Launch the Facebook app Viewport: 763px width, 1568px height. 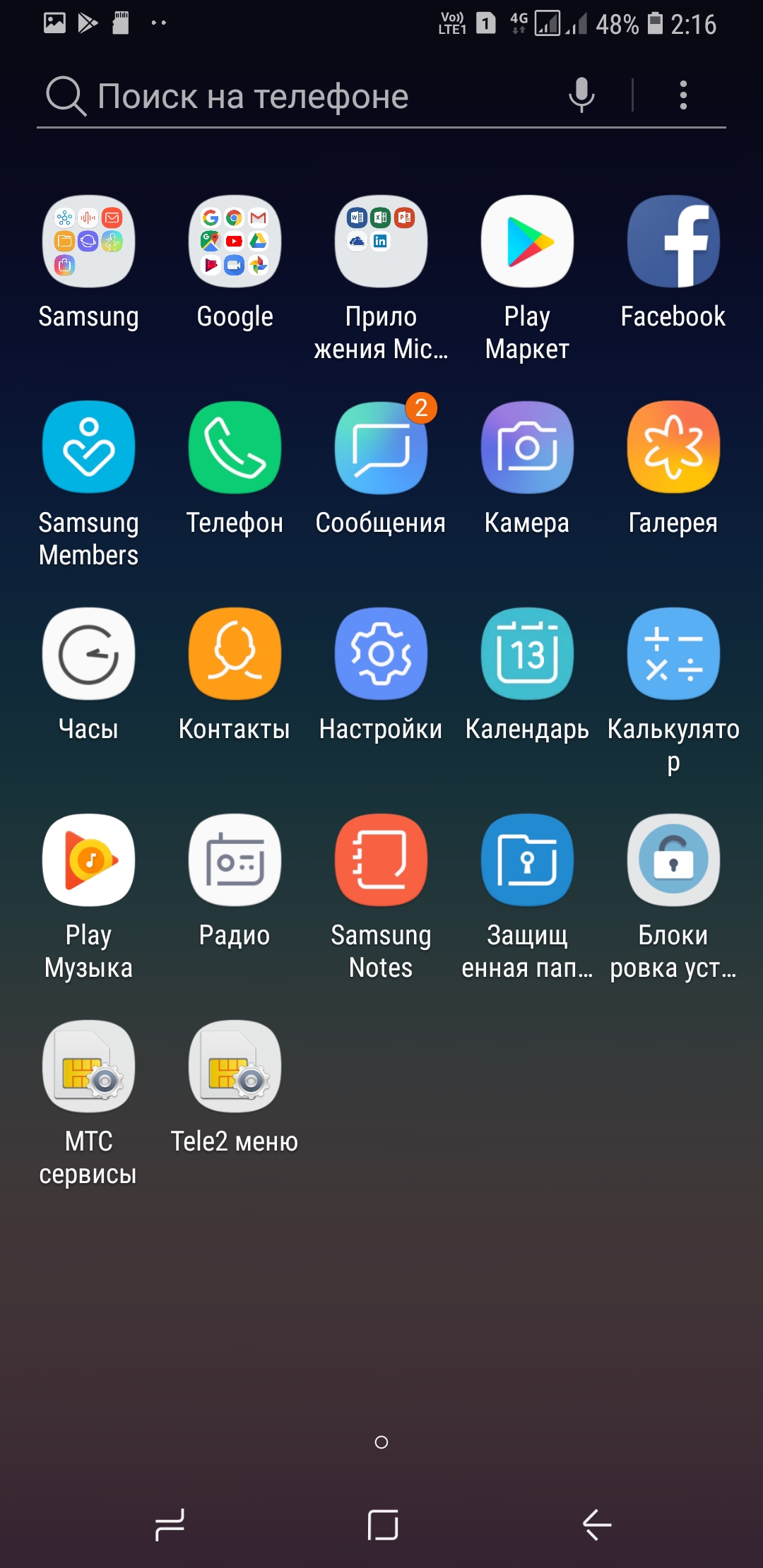click(x=673, y=242)
